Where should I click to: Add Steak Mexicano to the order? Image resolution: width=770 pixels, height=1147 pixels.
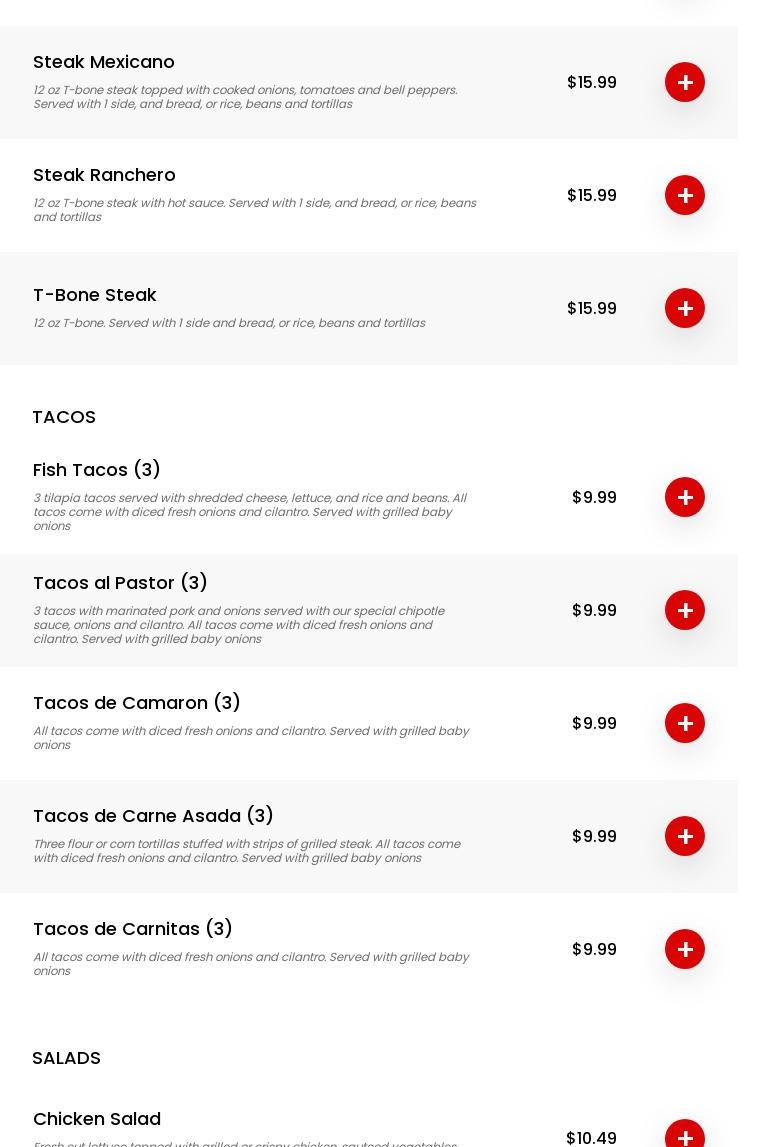pos(685,82)
